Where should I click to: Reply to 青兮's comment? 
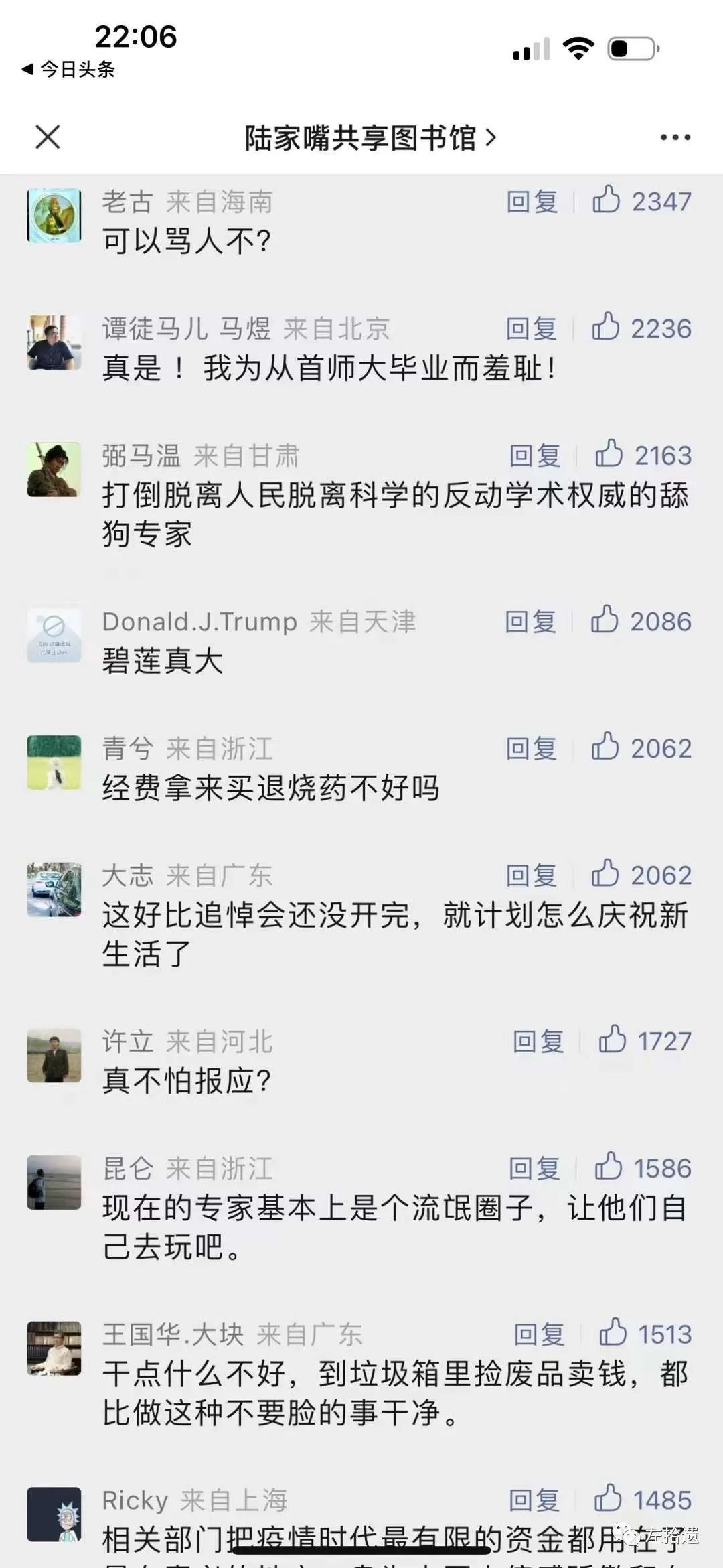click(x=532, y=748)
